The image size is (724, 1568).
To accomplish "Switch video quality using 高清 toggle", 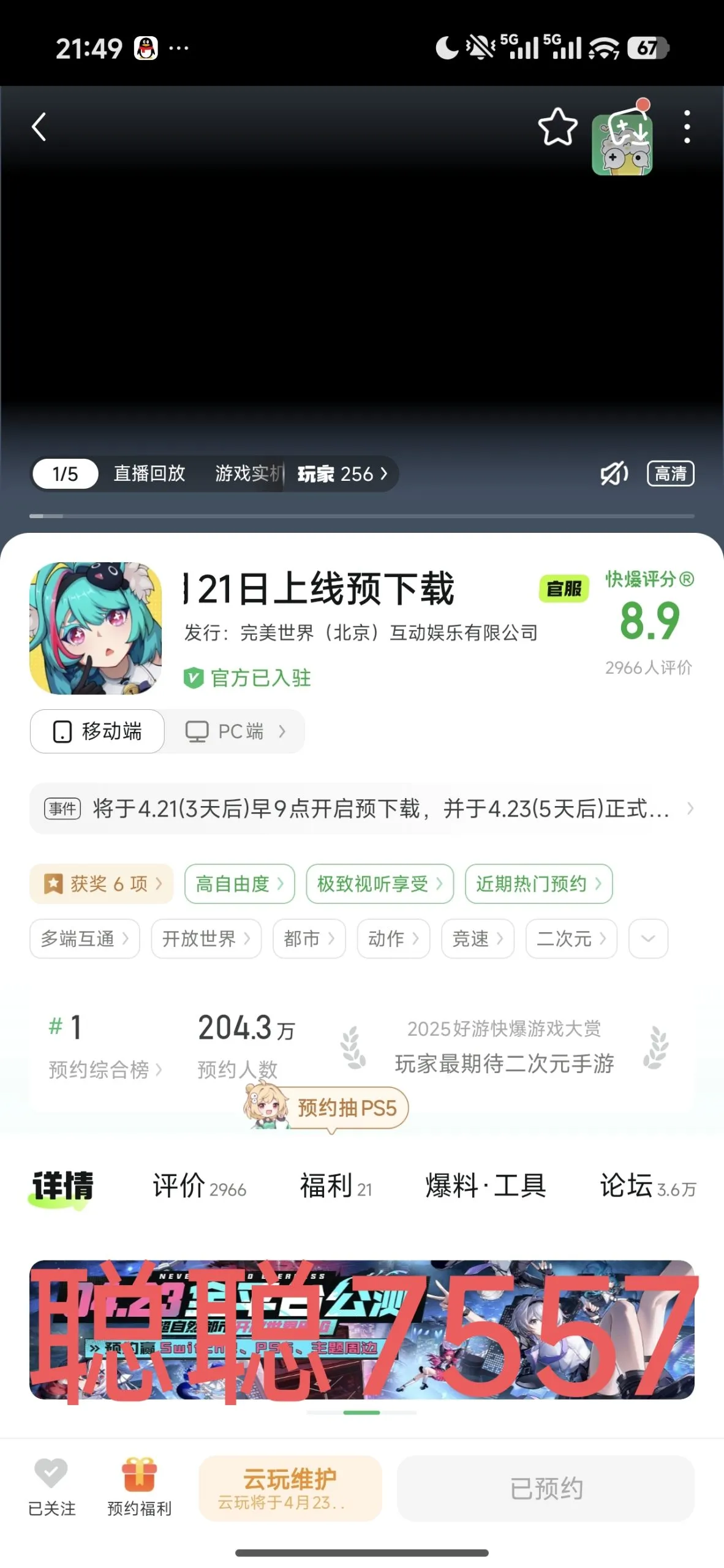I will (x=670, y=473).
